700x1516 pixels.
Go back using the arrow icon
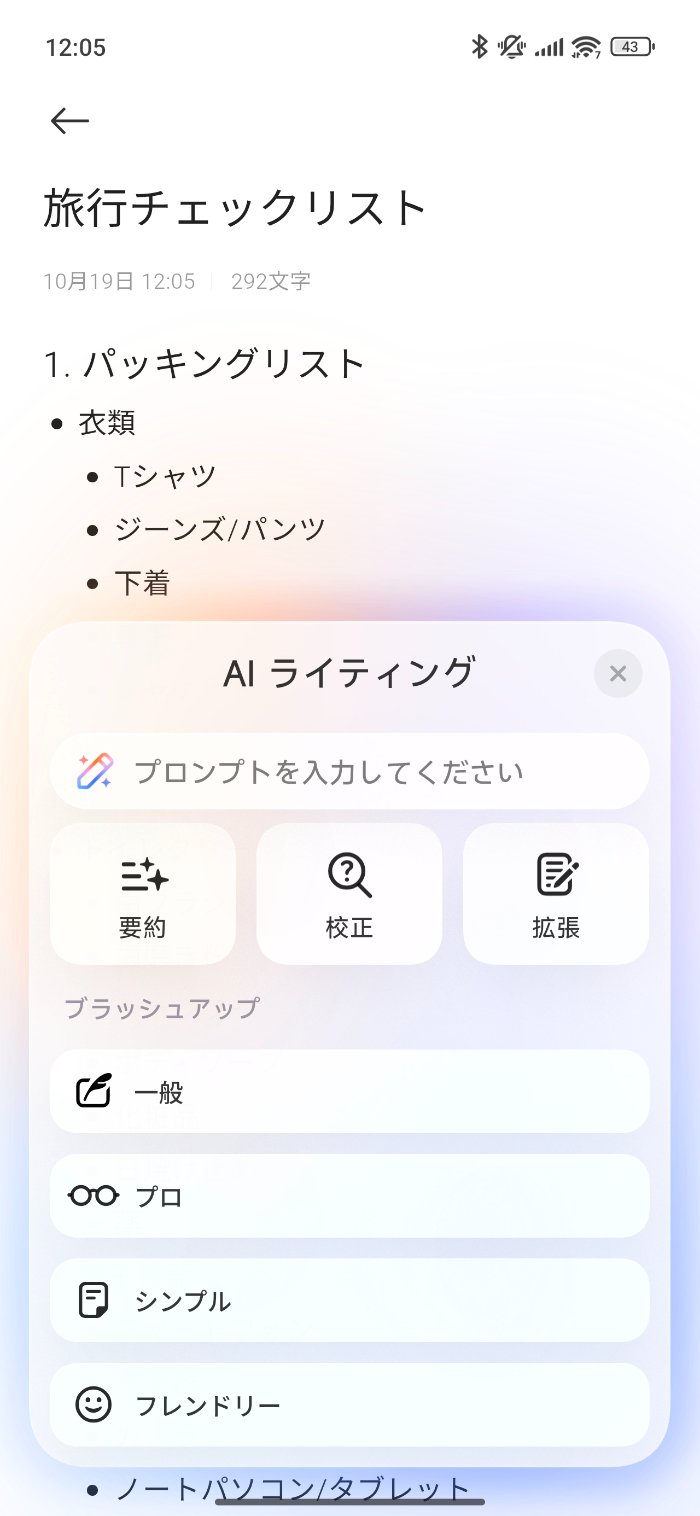[70, 121]
